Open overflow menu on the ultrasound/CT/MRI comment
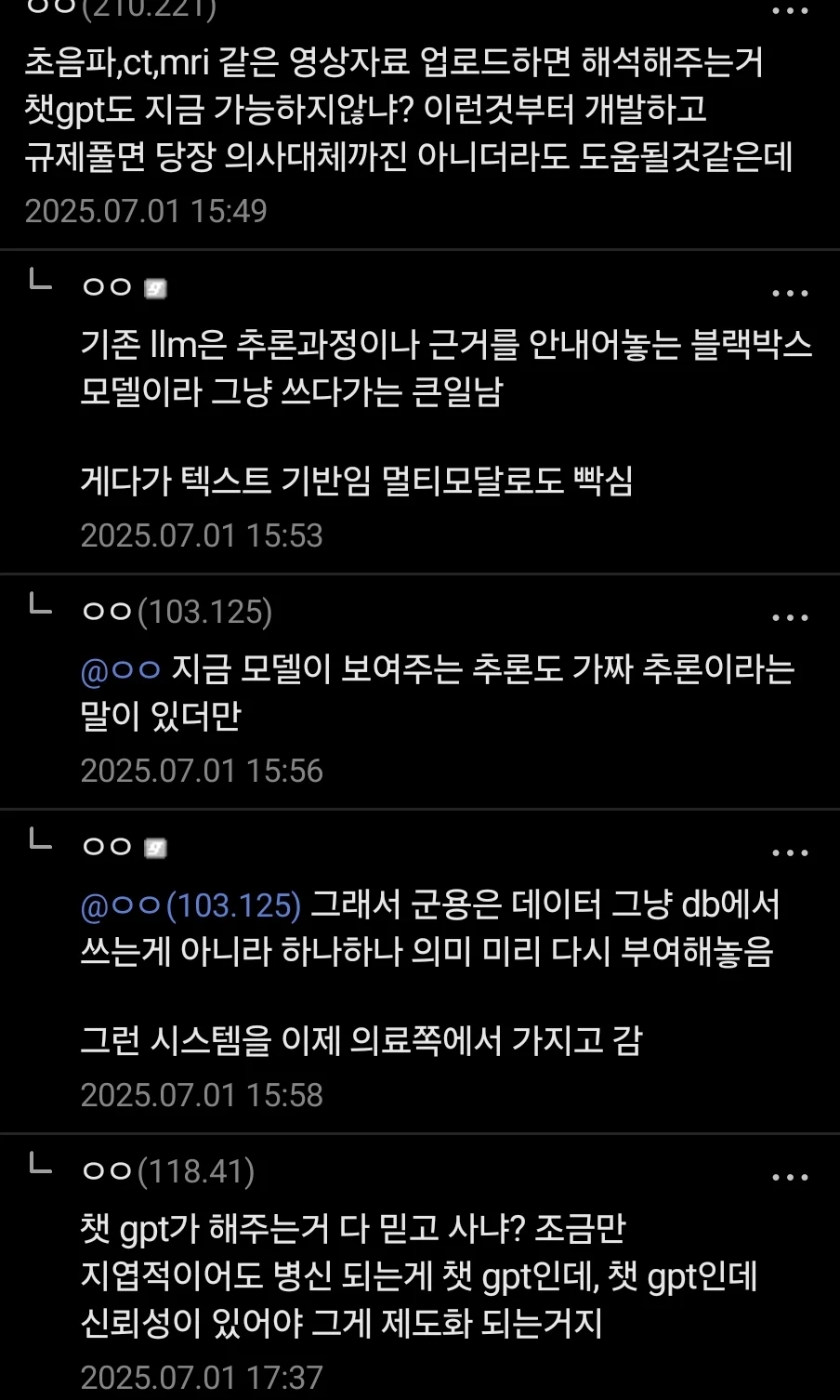840x1400 pixels. click(x=790, y=12)
